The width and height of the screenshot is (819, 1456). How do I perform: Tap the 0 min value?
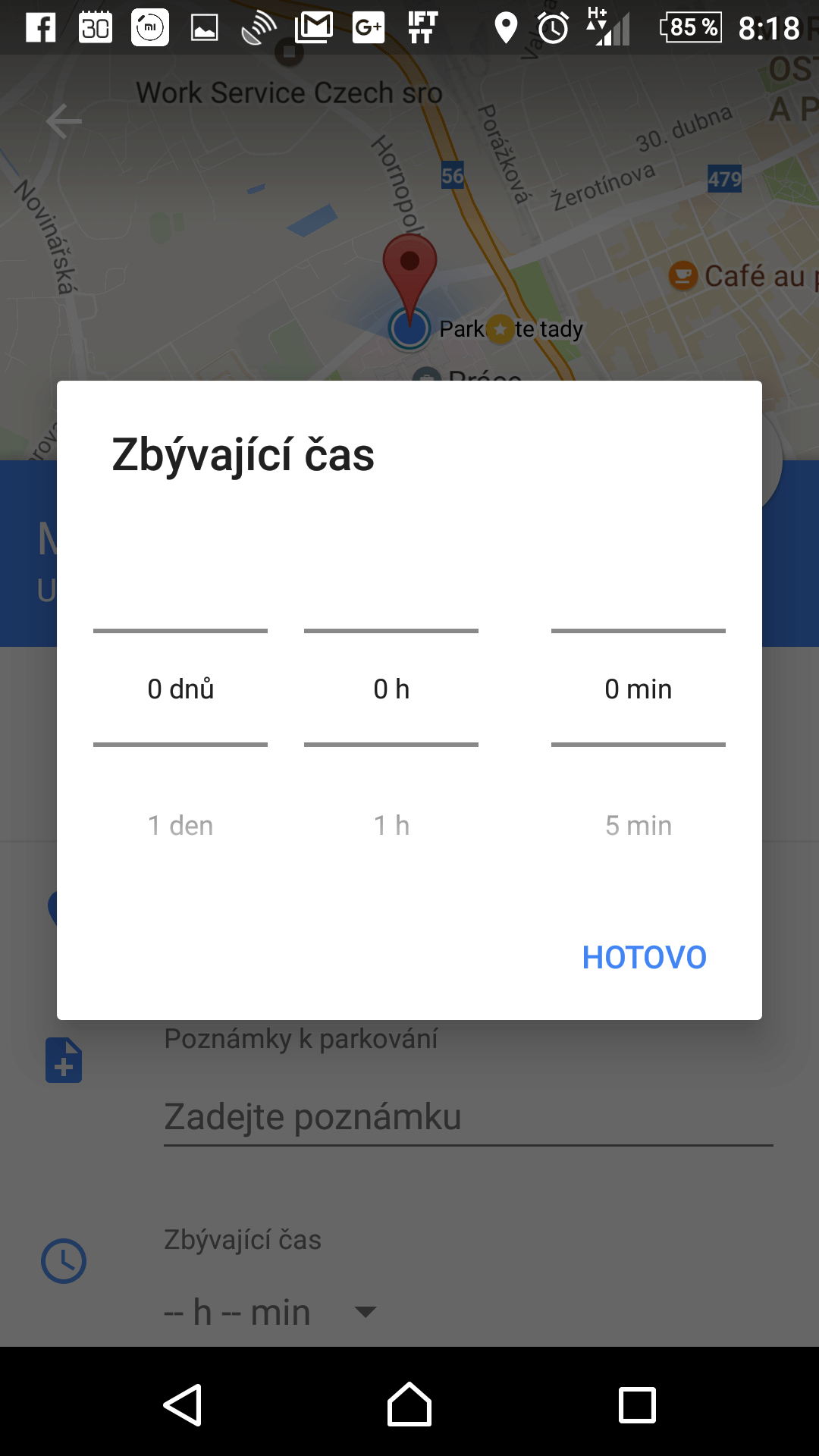639,689
